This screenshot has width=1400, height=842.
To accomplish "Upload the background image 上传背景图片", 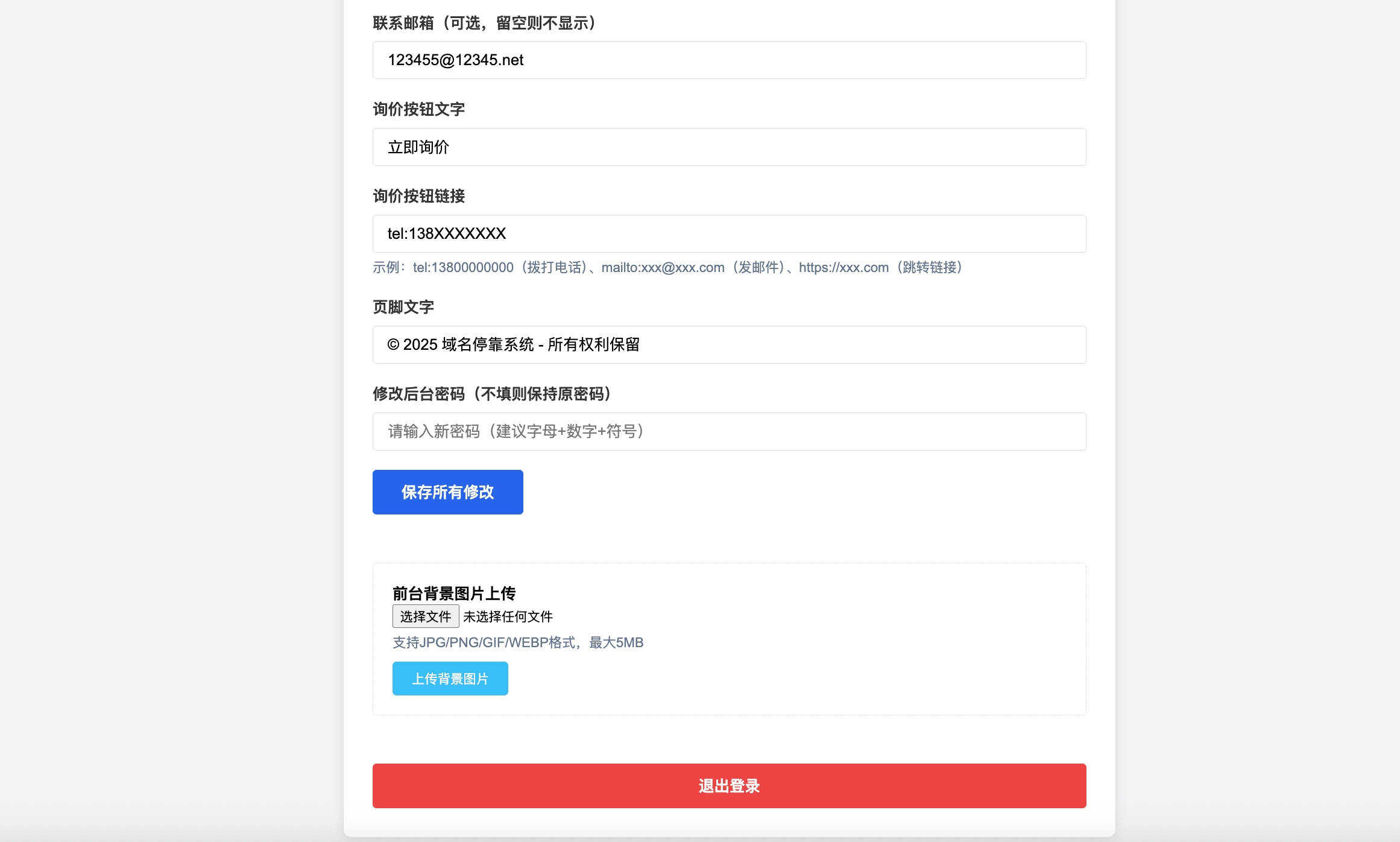I will (450, 679).
